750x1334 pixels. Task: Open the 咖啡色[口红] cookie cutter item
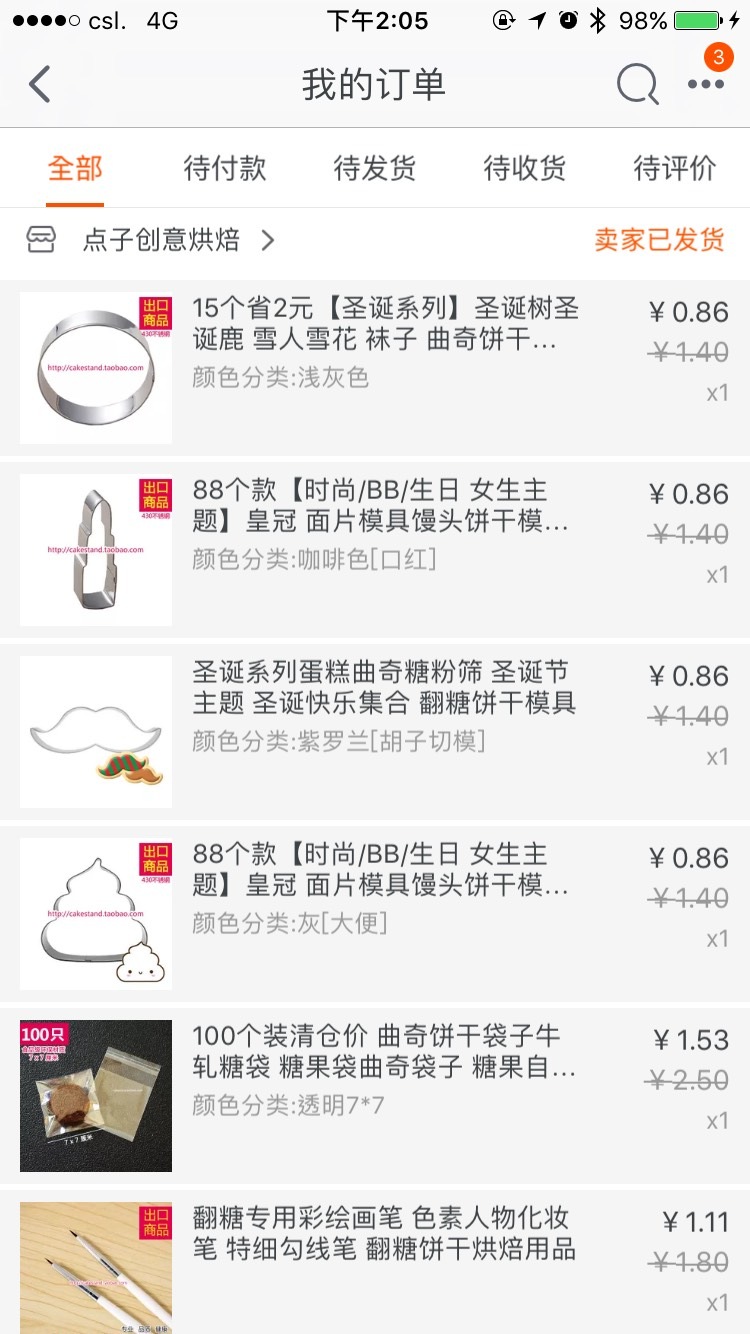point(375,550)
